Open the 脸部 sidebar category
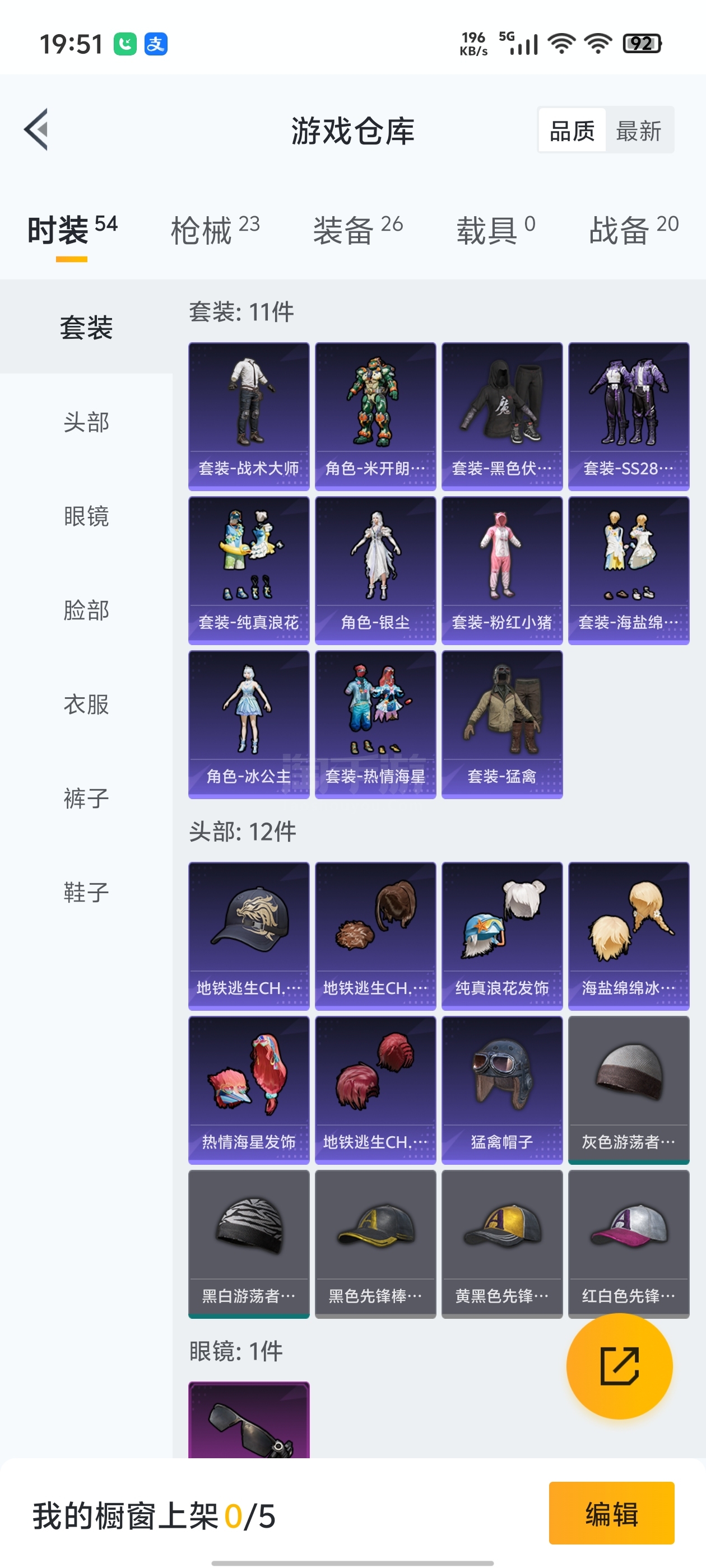The width and height of the screenshot is (706, 1568). click(x=86, y=610)
